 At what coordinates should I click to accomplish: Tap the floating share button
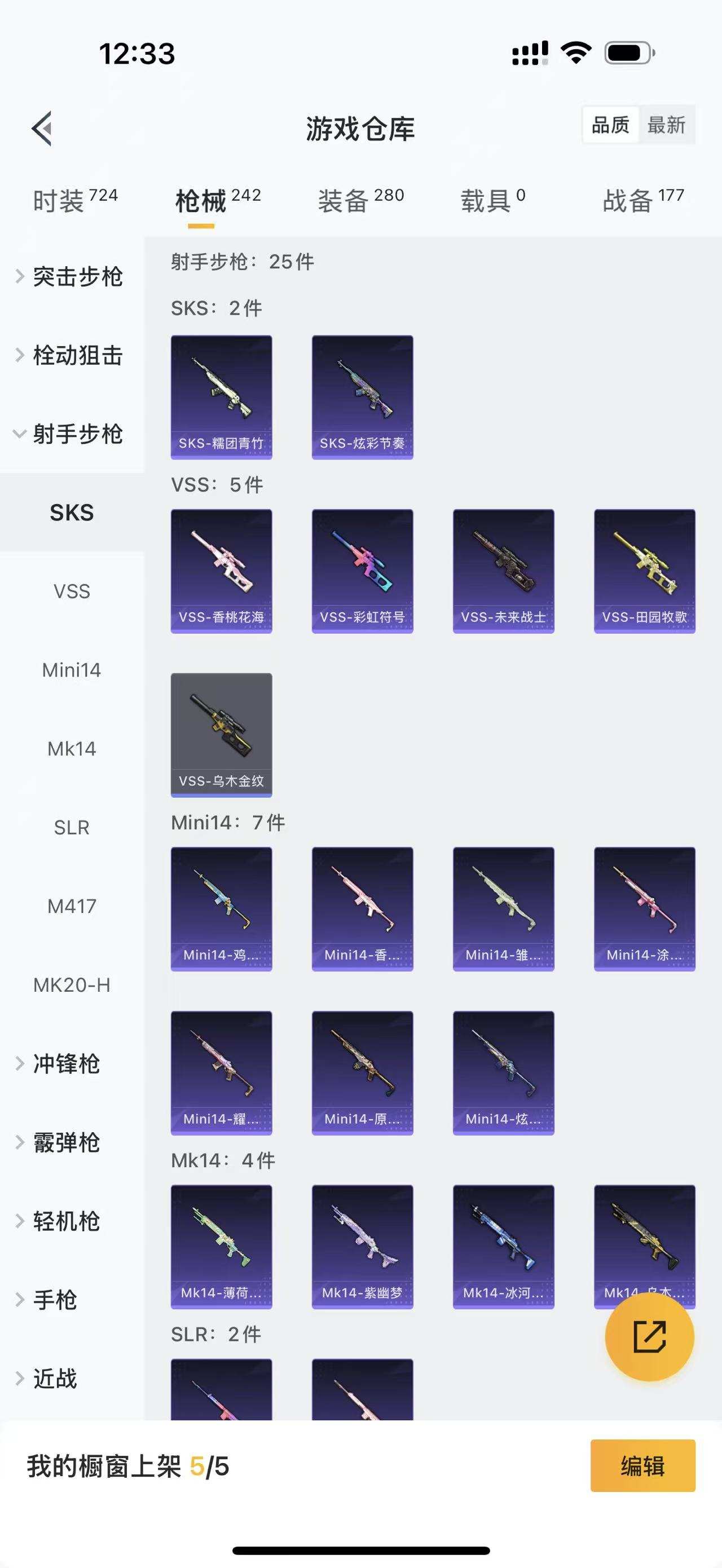(x=649, y=1336)
